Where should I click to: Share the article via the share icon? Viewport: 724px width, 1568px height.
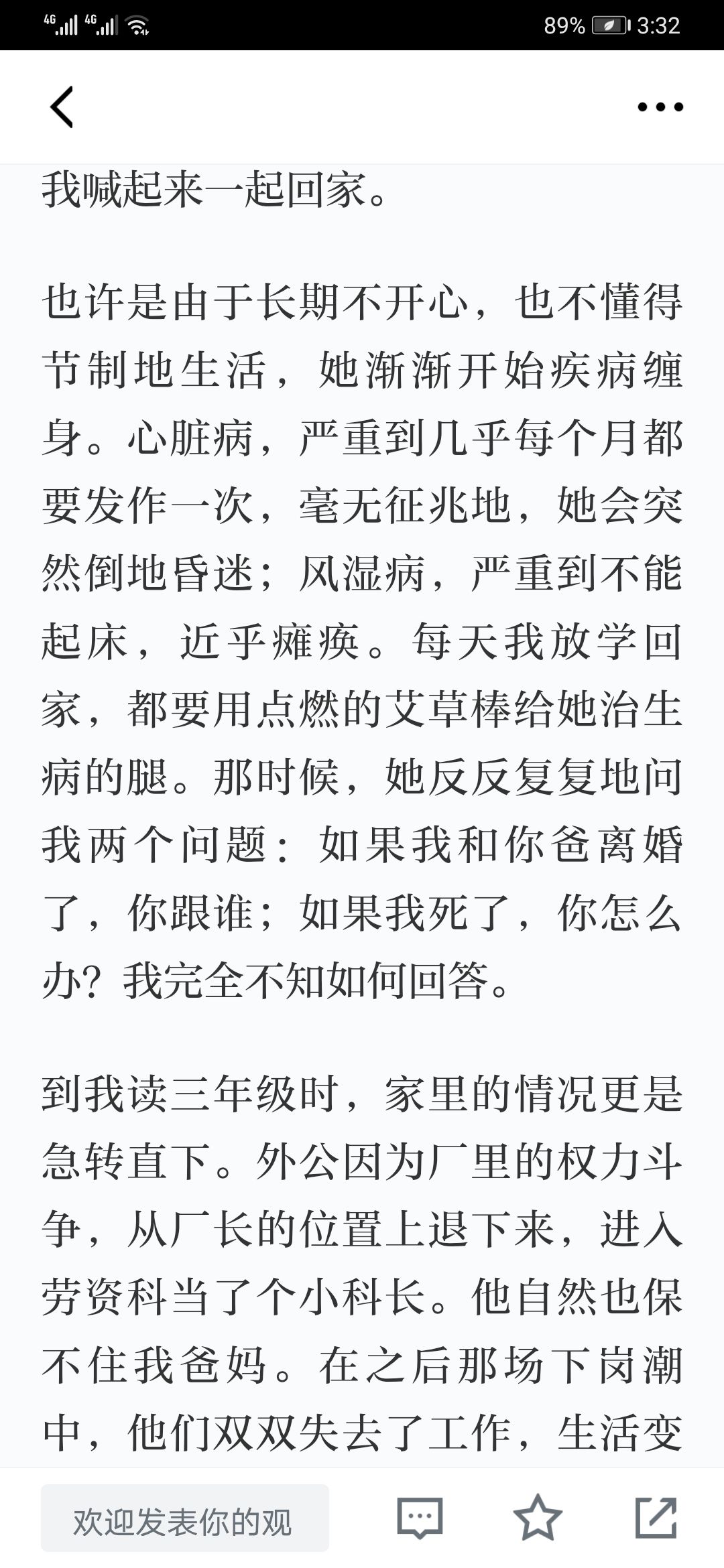pos(656,1517)
